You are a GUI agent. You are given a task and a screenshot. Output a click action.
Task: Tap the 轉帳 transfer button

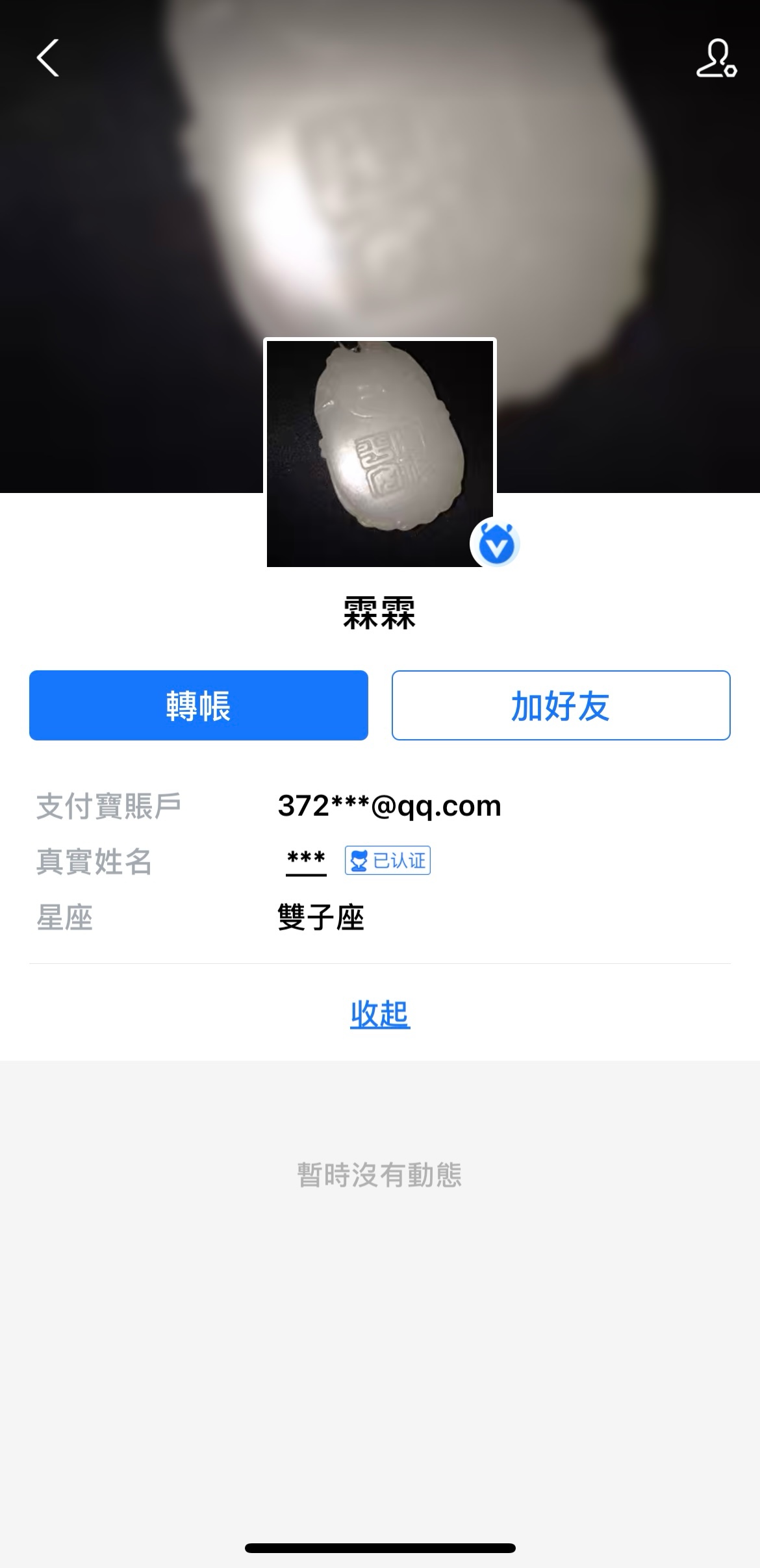pos(199,705)
